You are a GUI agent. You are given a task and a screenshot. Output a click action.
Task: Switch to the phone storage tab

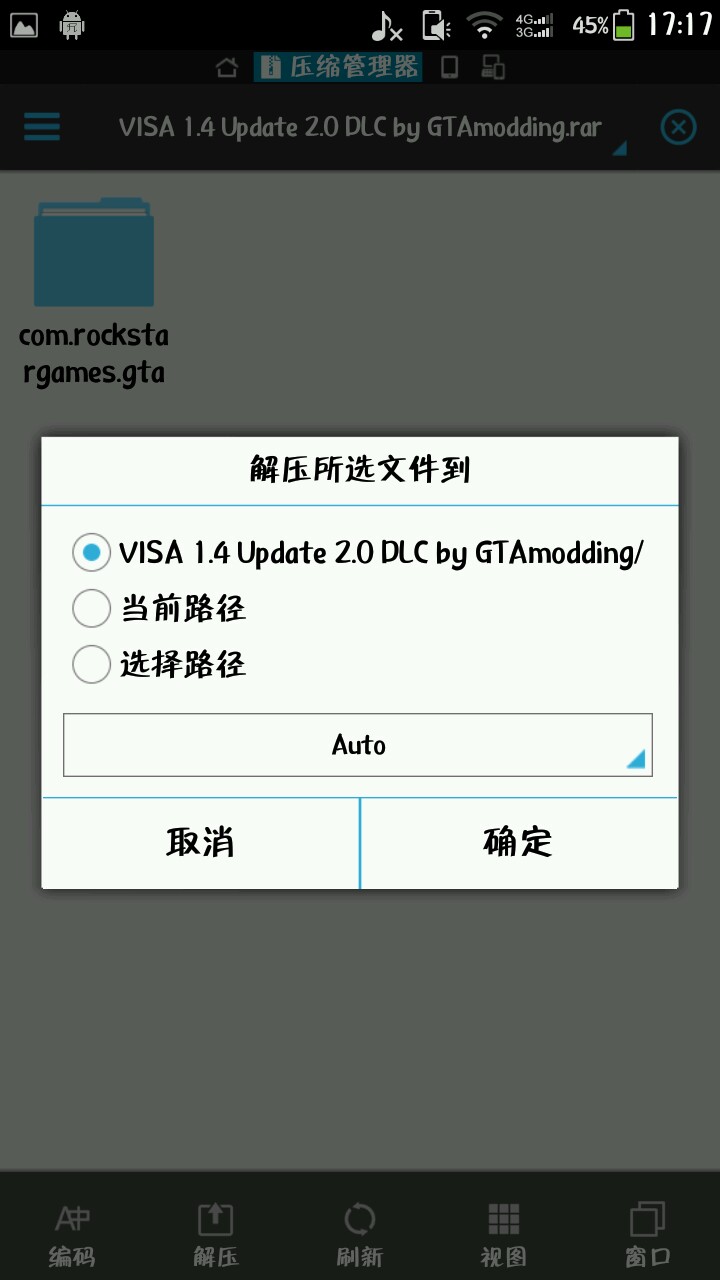[450, 67]
